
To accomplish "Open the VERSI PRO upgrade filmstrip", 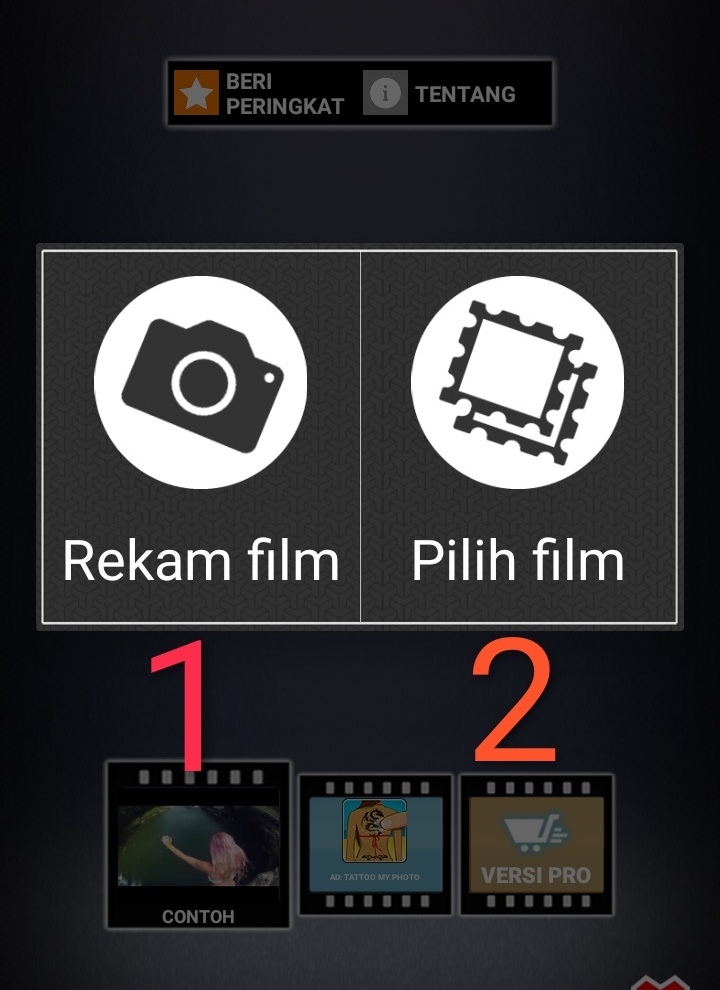I will [x=535, y=845].
